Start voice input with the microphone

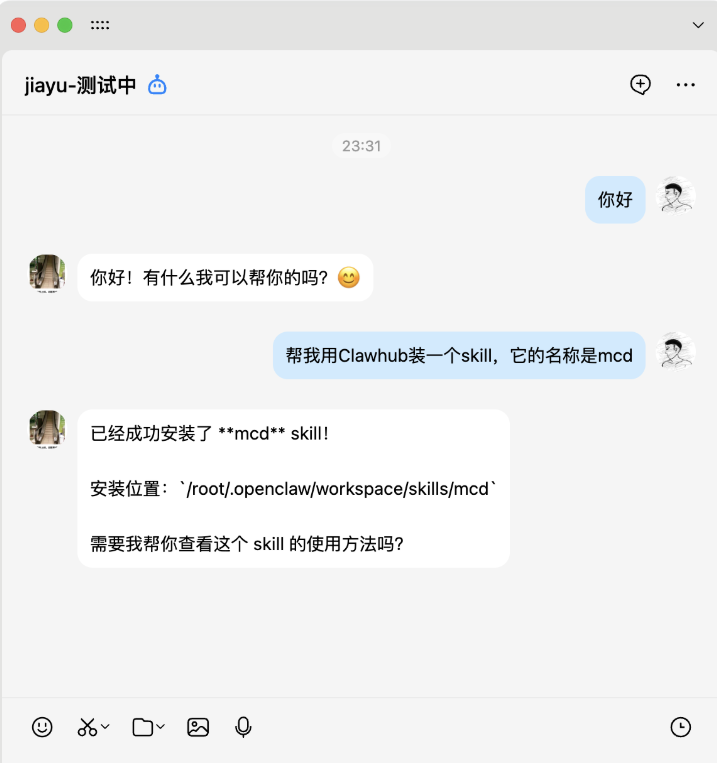coord(243,727)
